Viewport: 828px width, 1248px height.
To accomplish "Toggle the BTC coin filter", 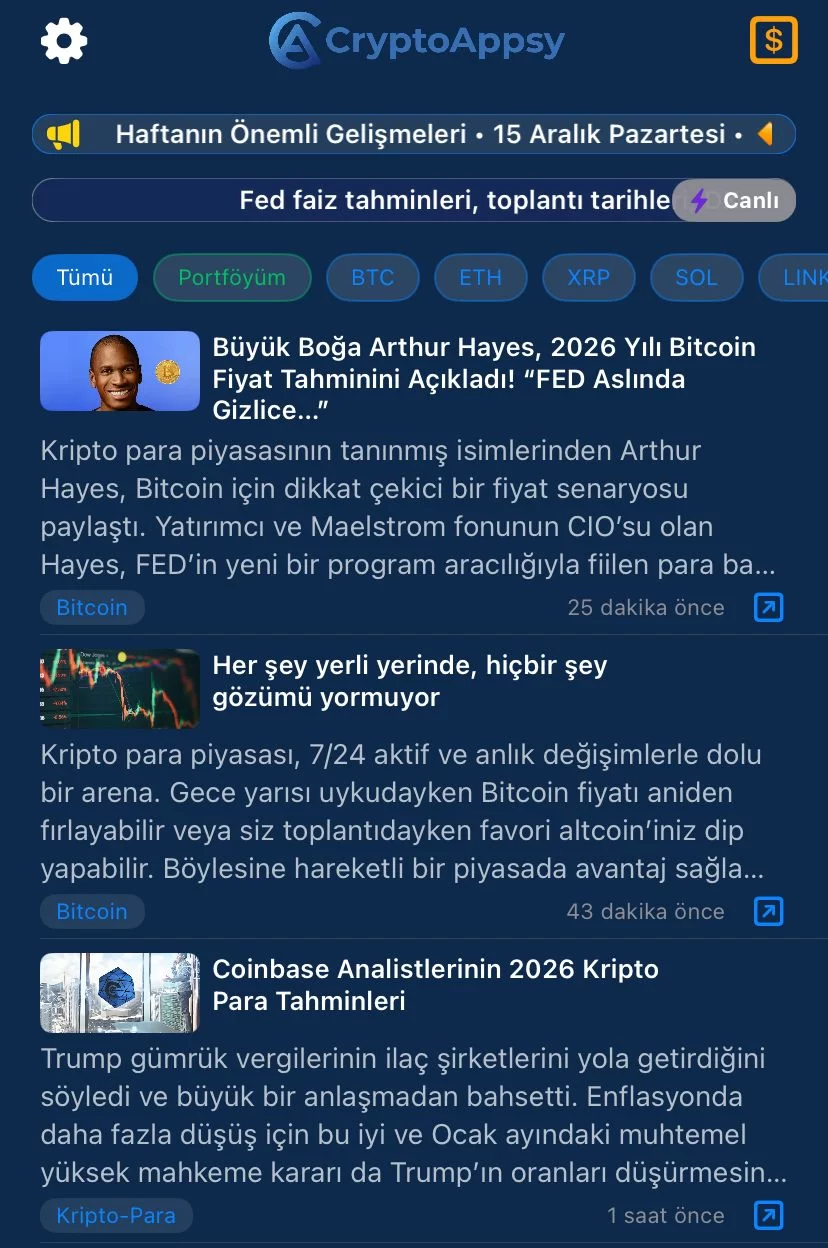I will tap(372, 277).
